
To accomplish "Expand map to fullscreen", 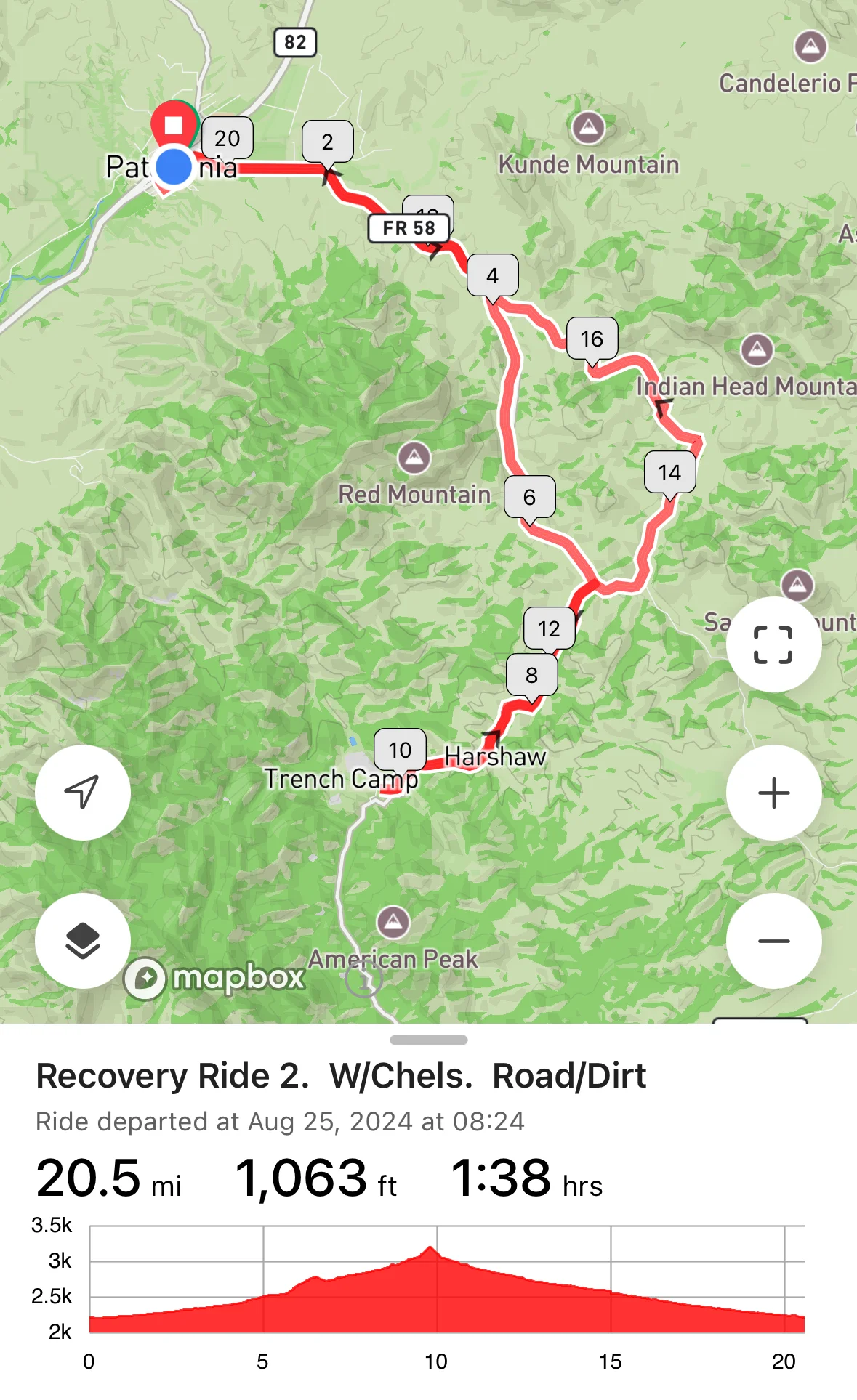I will click(x=773, y=644).
